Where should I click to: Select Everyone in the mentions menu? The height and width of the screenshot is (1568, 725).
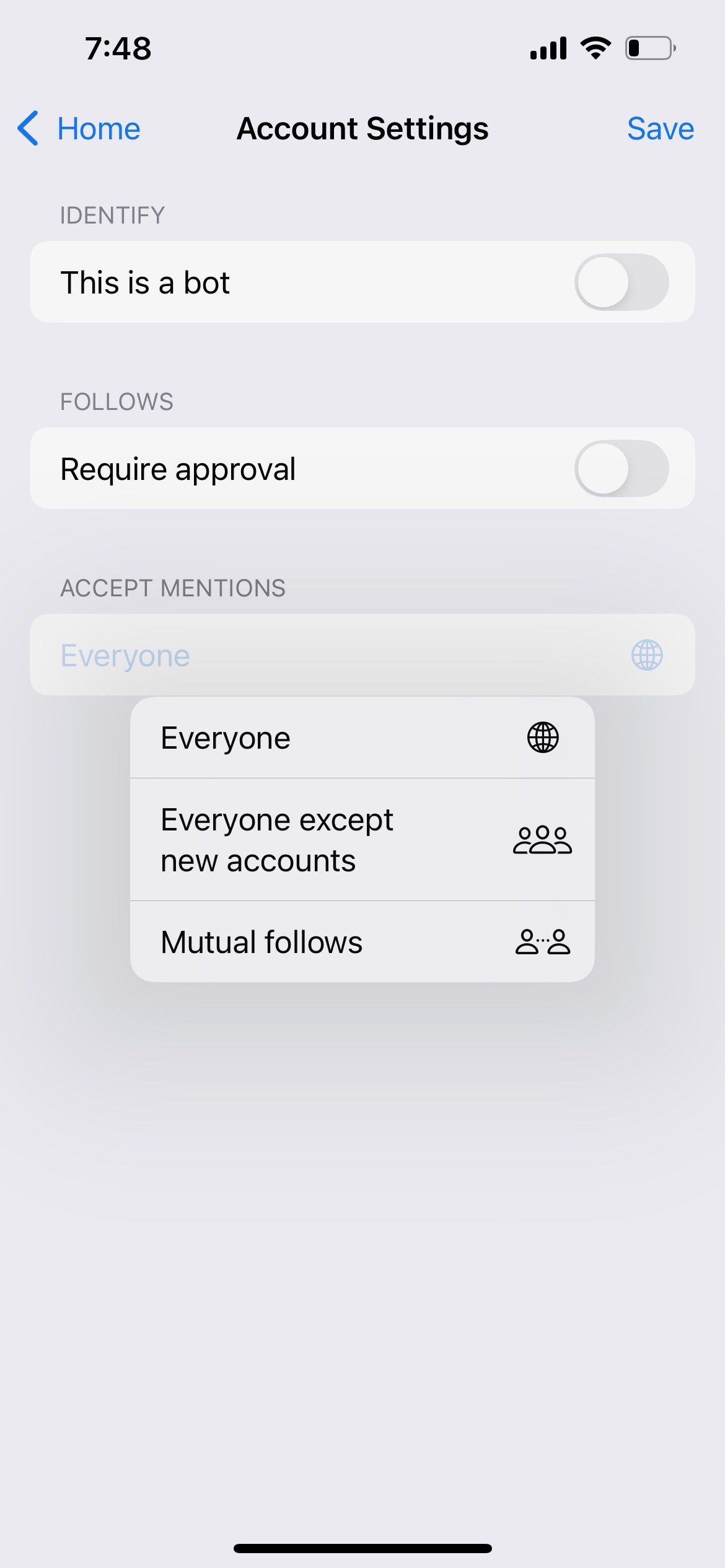click(x=362, y=738)
